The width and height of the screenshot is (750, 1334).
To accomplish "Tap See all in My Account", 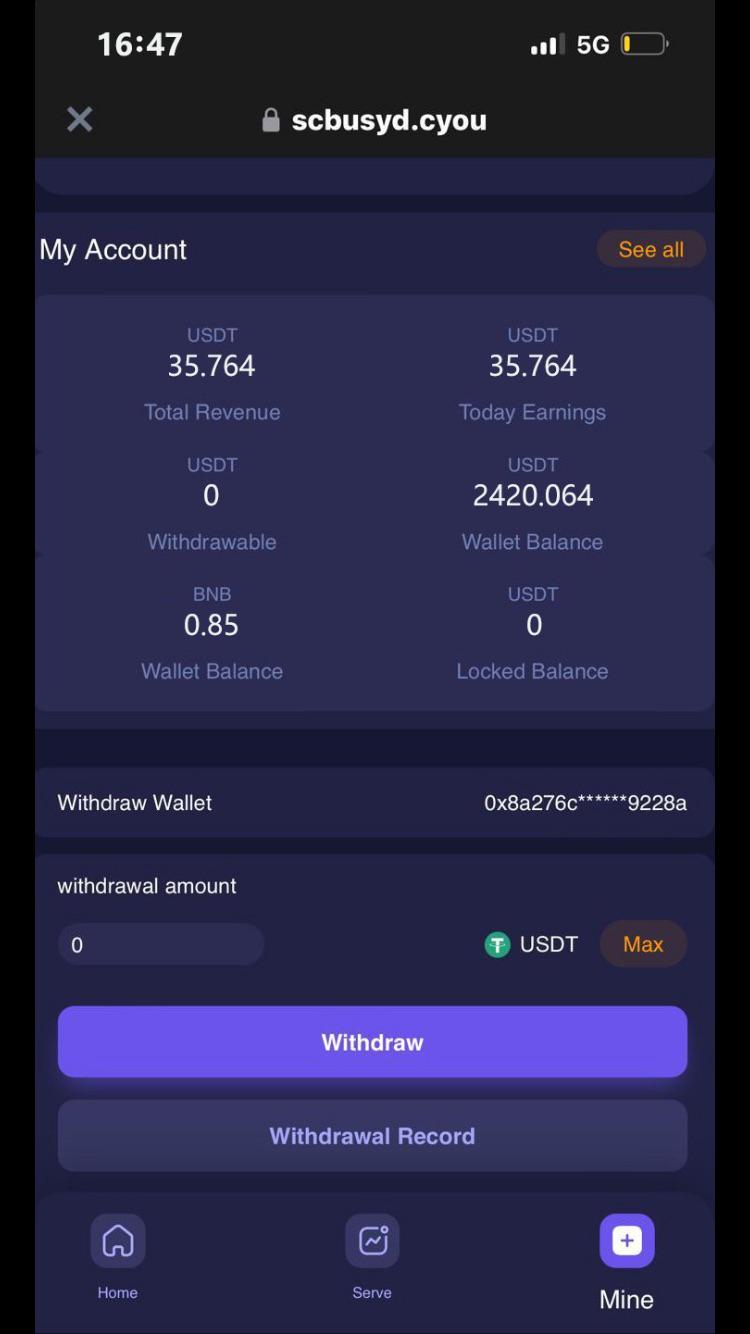I will pos(651,249).
